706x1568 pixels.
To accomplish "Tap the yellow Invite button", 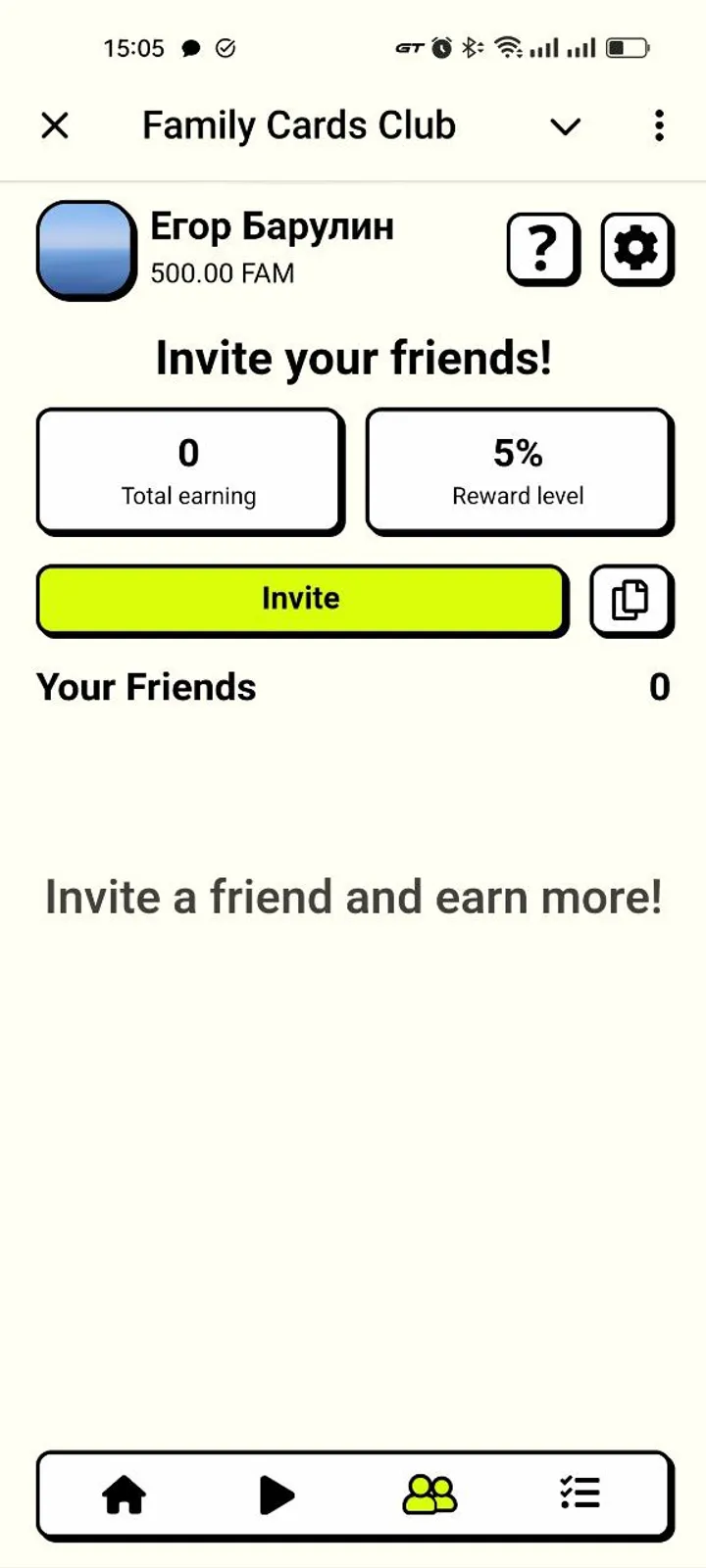I will click(x=301, y=599).
